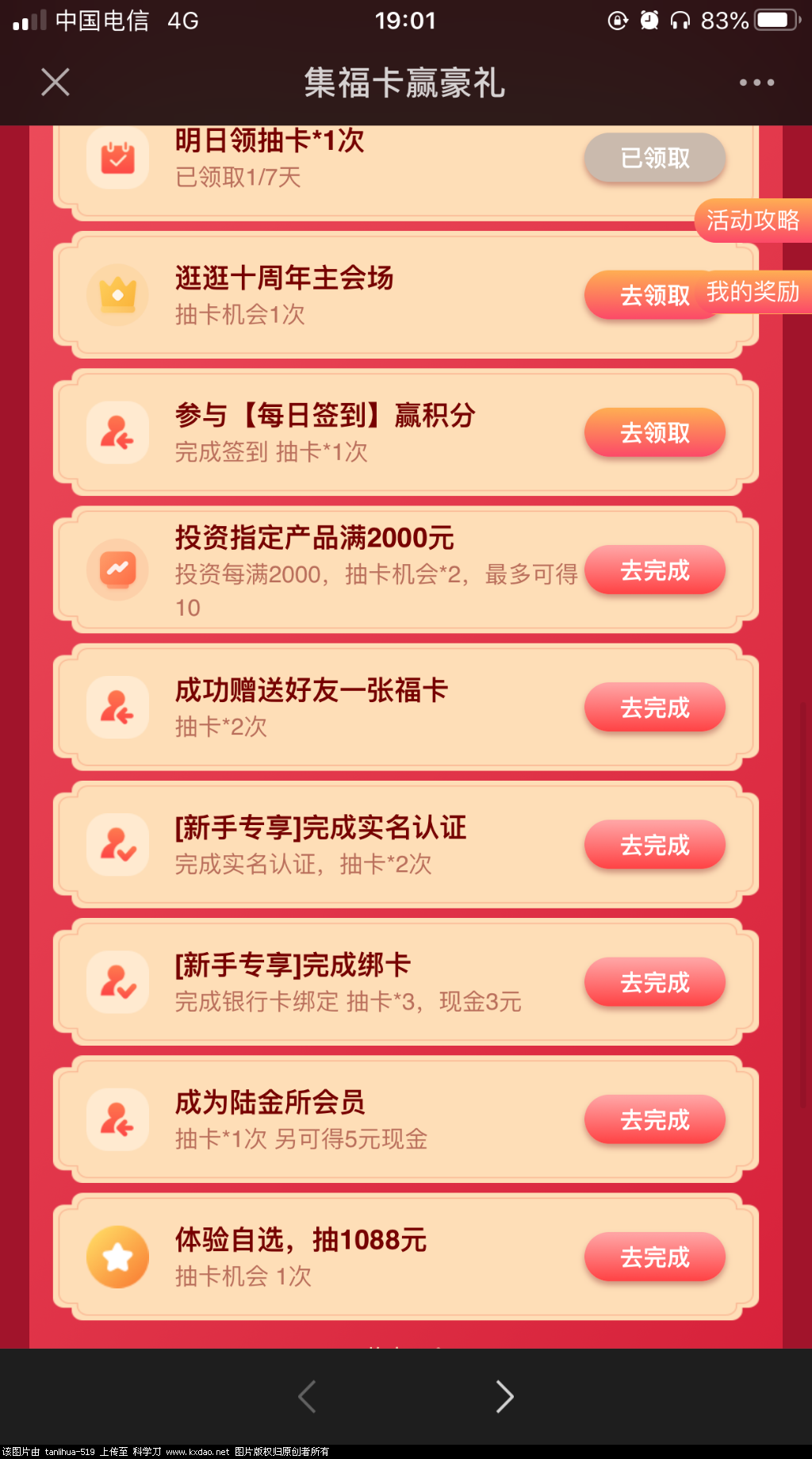Tap 去完成 for 投资指定产品满2000元
Screen dimensions: 812x1459
[655, 570]
